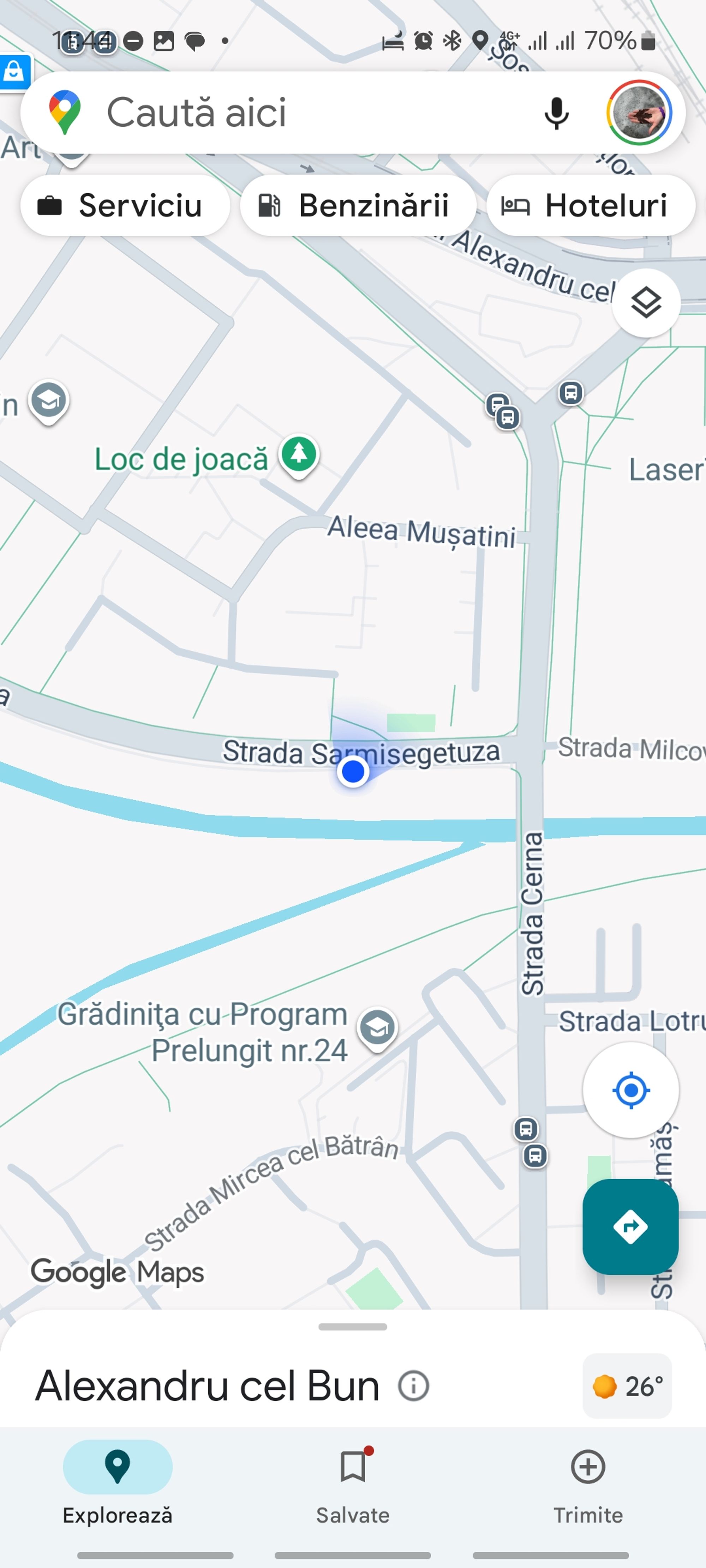Open the 'Caută aici' search box
The height and width of the screenshot is (1568, 706).
click(292, 113)
